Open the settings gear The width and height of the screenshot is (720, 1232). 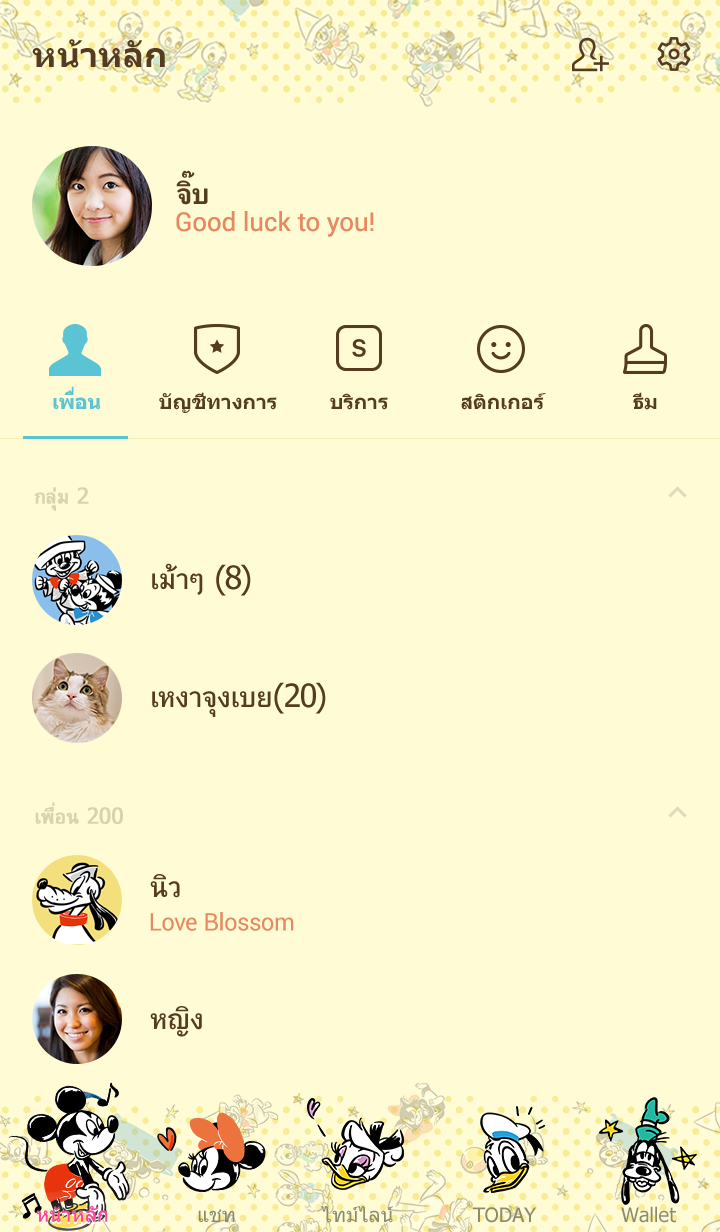[x=674, y=55]
